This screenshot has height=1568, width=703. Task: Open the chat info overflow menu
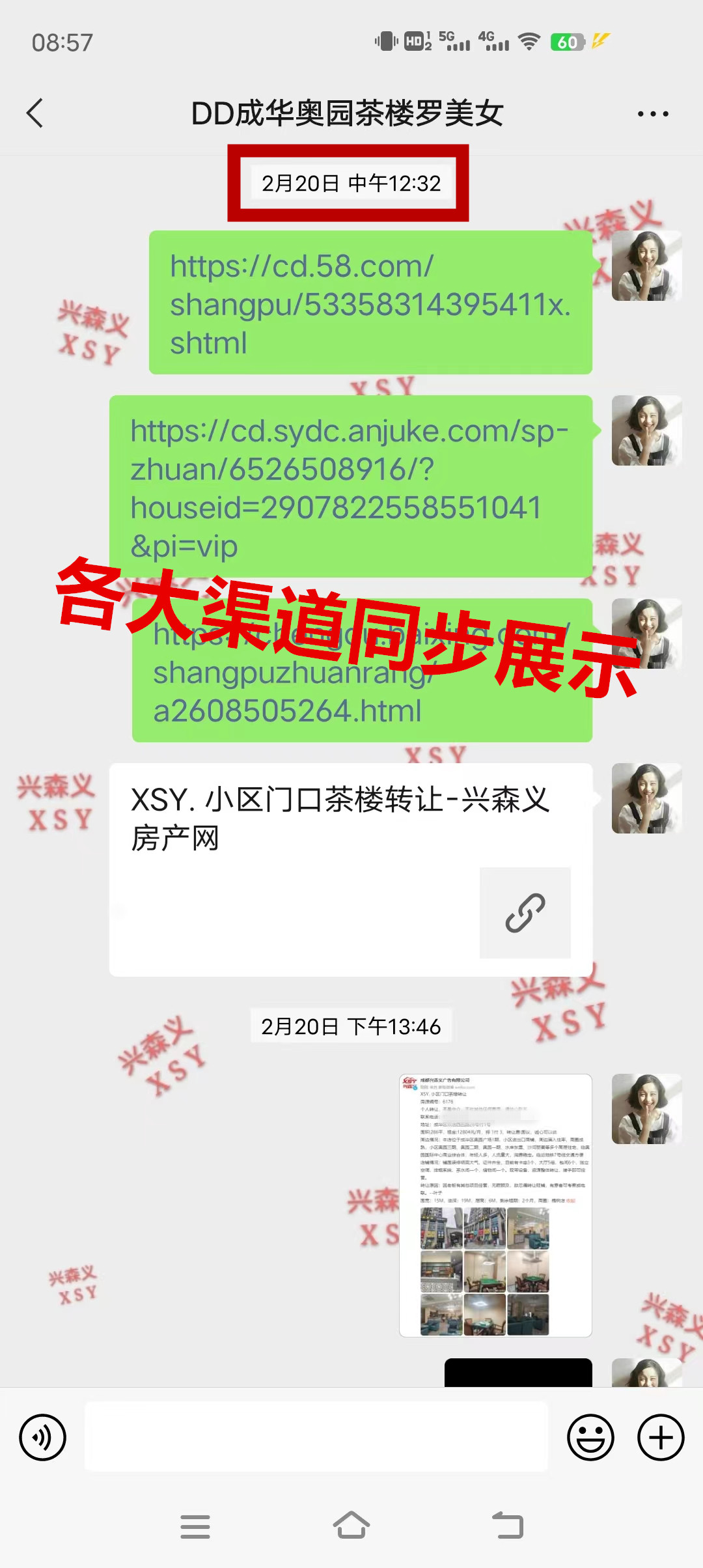click(652, 114)
